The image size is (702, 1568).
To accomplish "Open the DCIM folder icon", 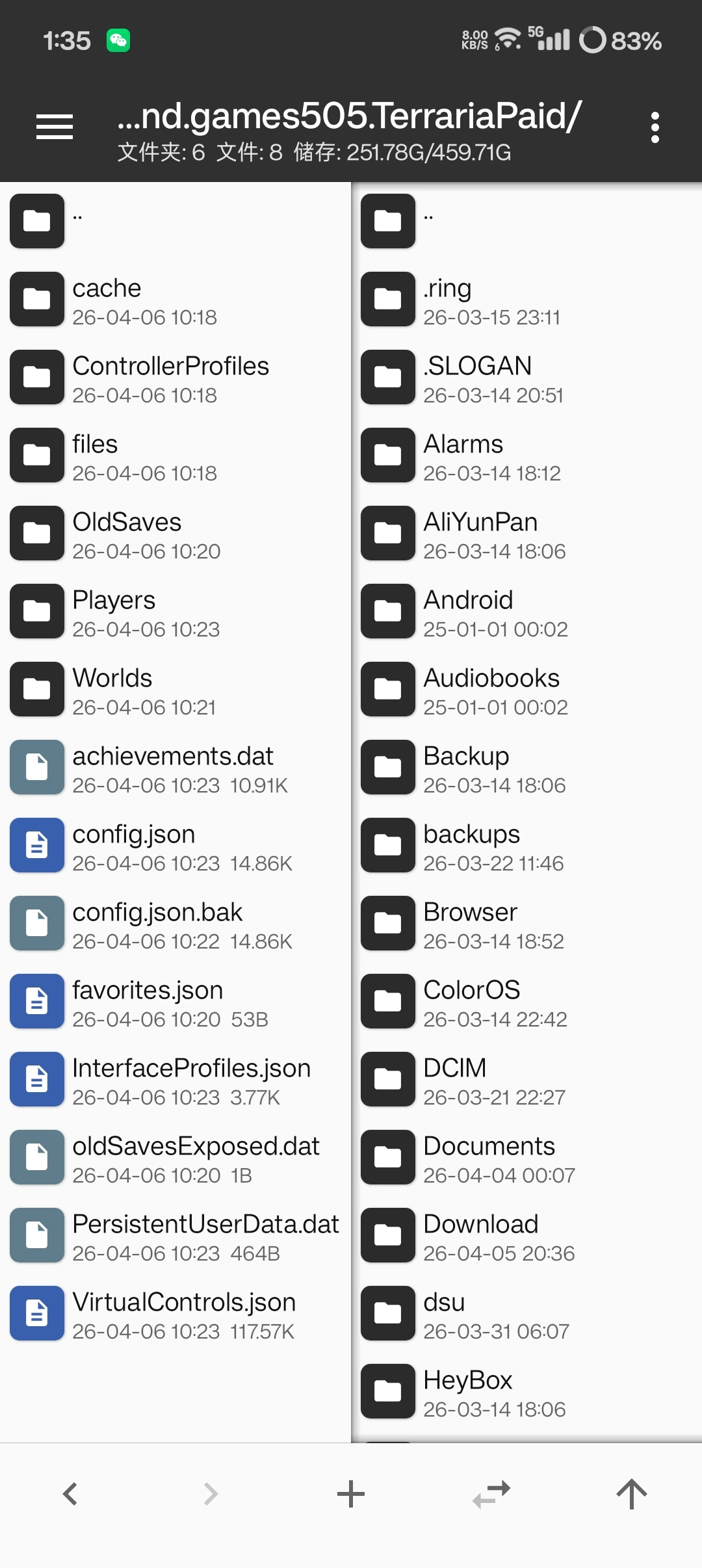I will 388,1079.
